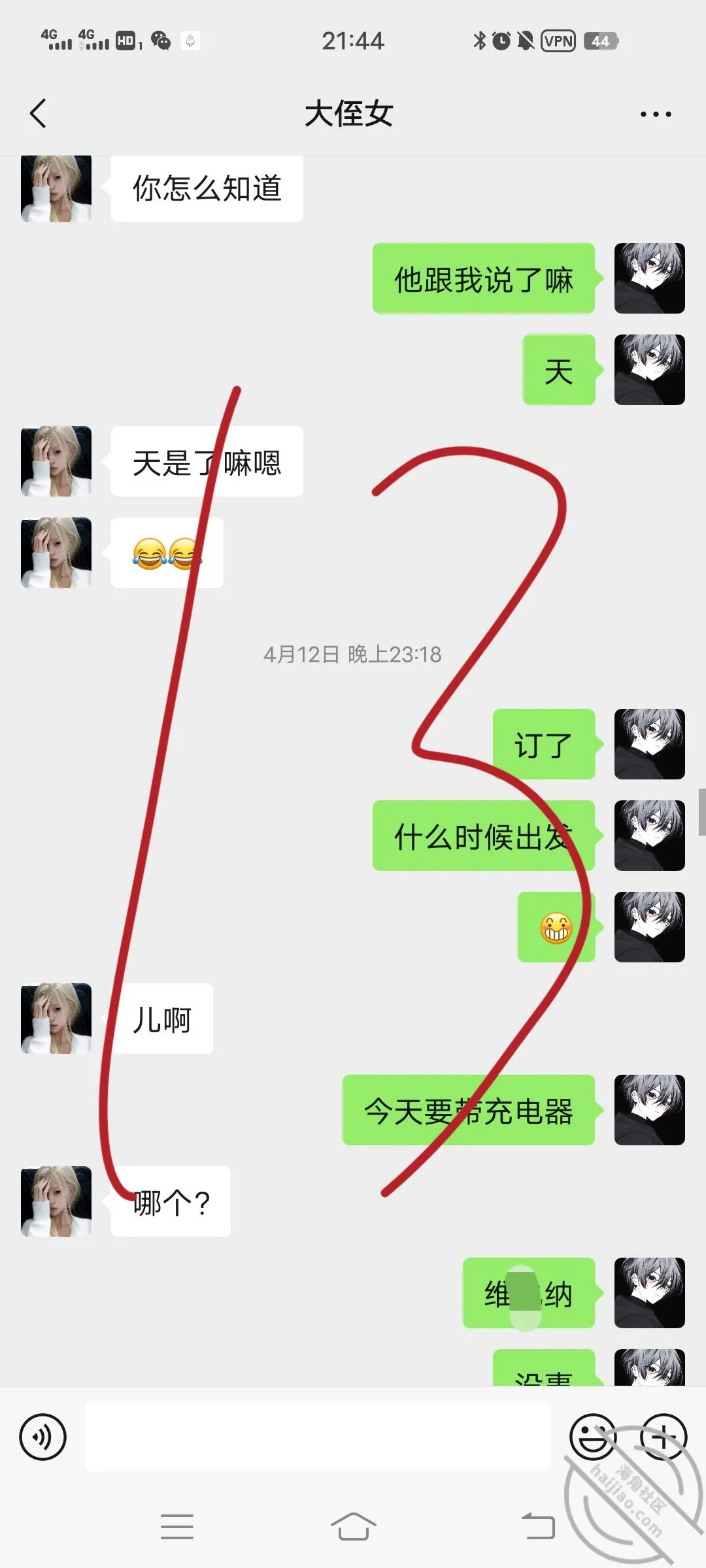Go back from the 大侄女 chat

tap(39, 114)
